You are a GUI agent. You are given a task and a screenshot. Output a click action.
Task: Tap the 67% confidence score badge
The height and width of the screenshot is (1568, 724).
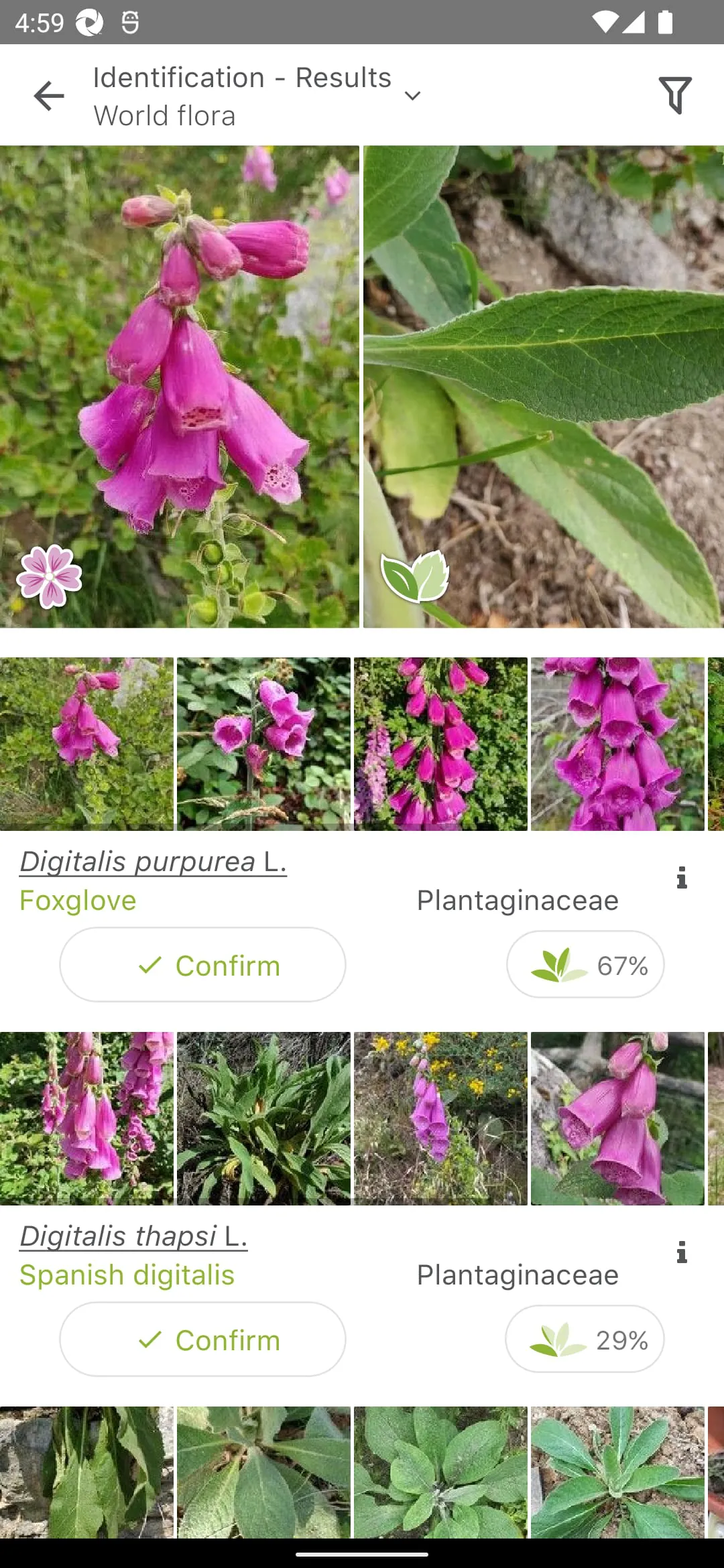coord(585,965)
